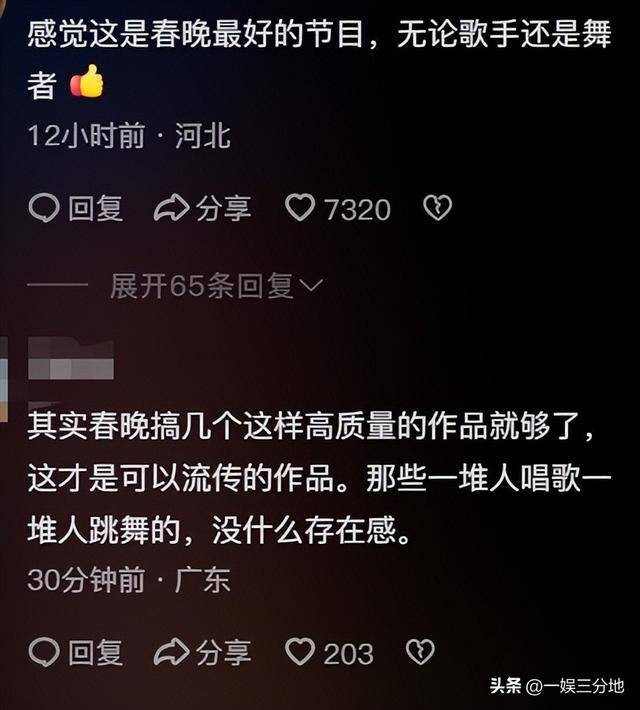Reply to the comment from 广东
640x710 pixels.
[75, 653]
